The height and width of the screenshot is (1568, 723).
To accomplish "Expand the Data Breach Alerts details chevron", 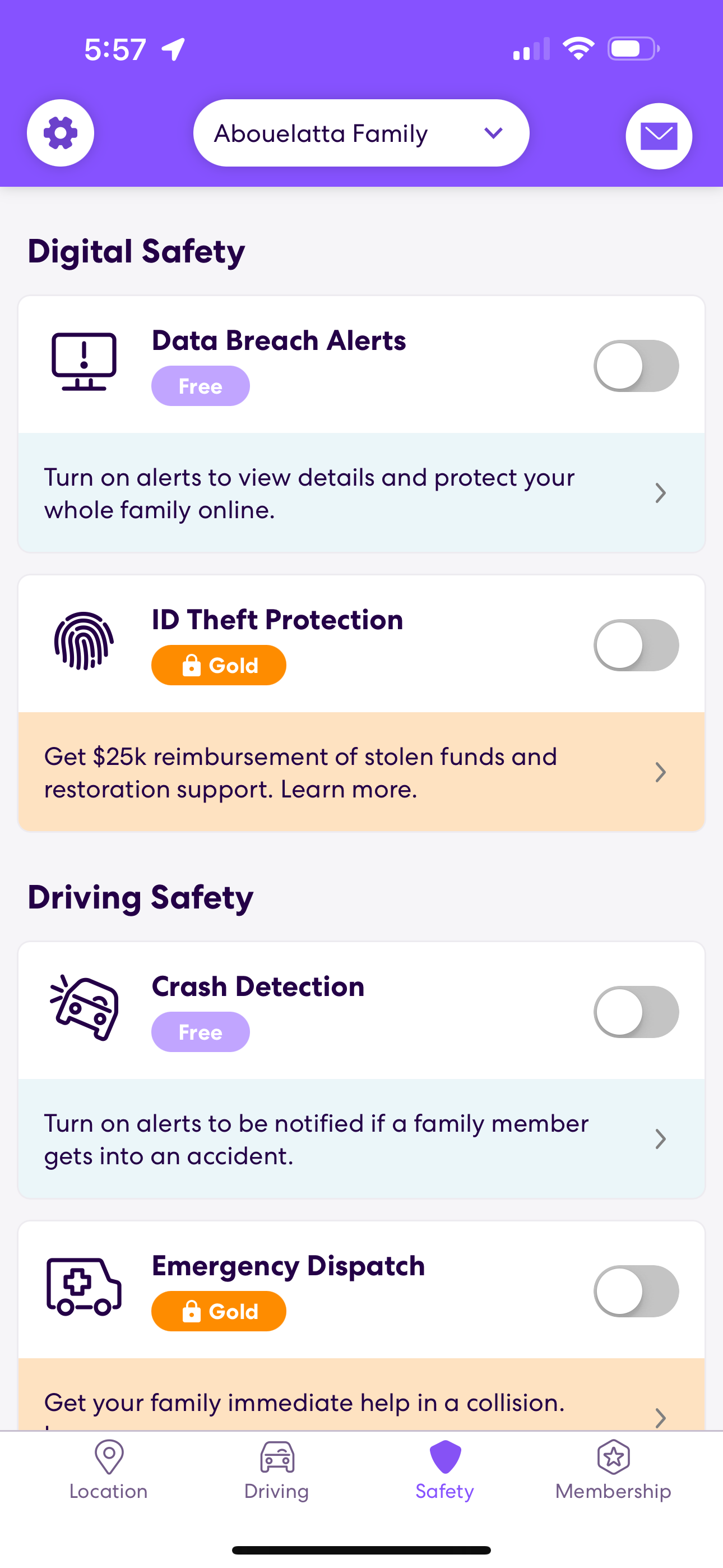I will coord(660,493).
